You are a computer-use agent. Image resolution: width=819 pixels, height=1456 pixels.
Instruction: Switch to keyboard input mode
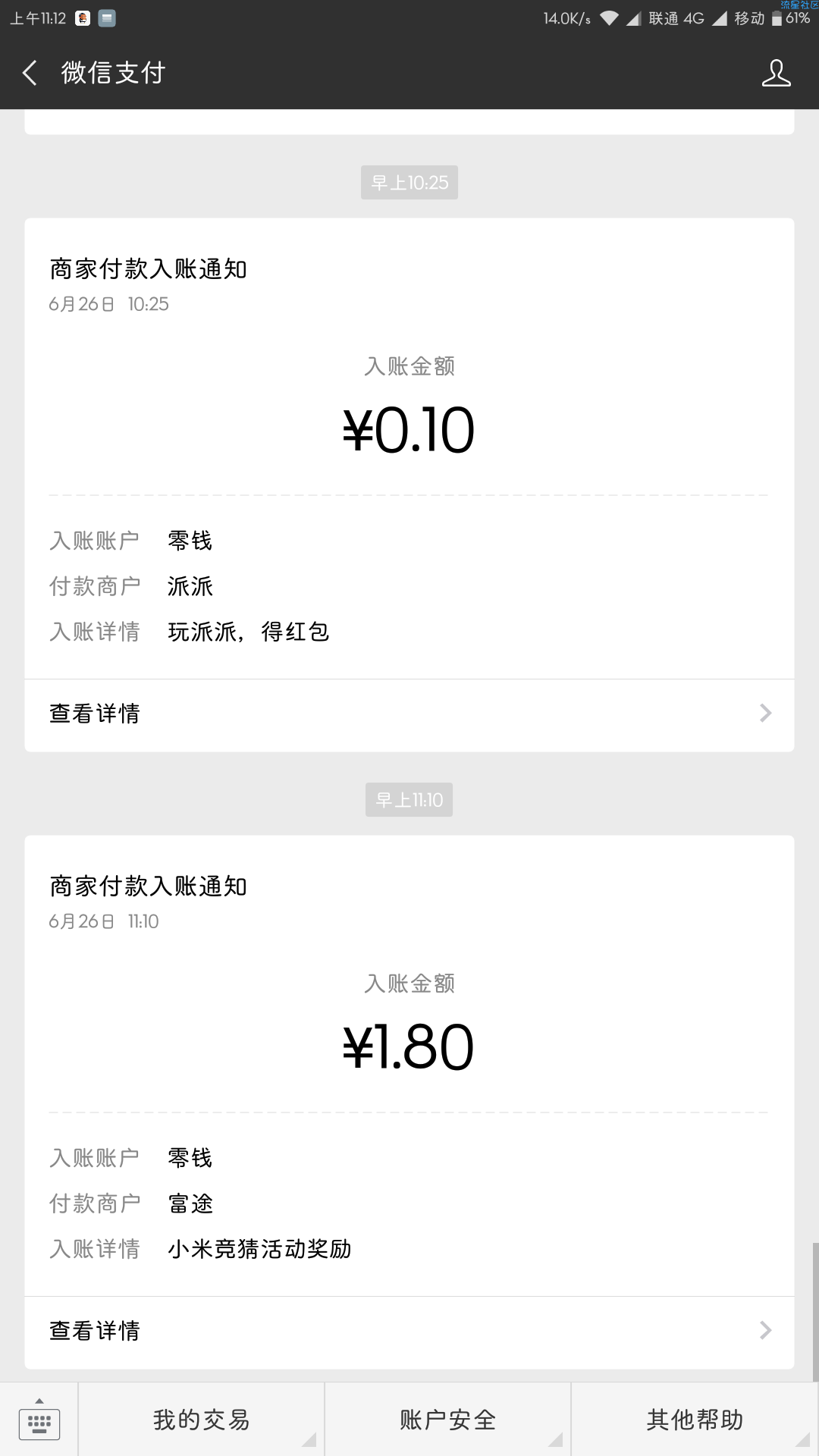[x=39, y=1420]
